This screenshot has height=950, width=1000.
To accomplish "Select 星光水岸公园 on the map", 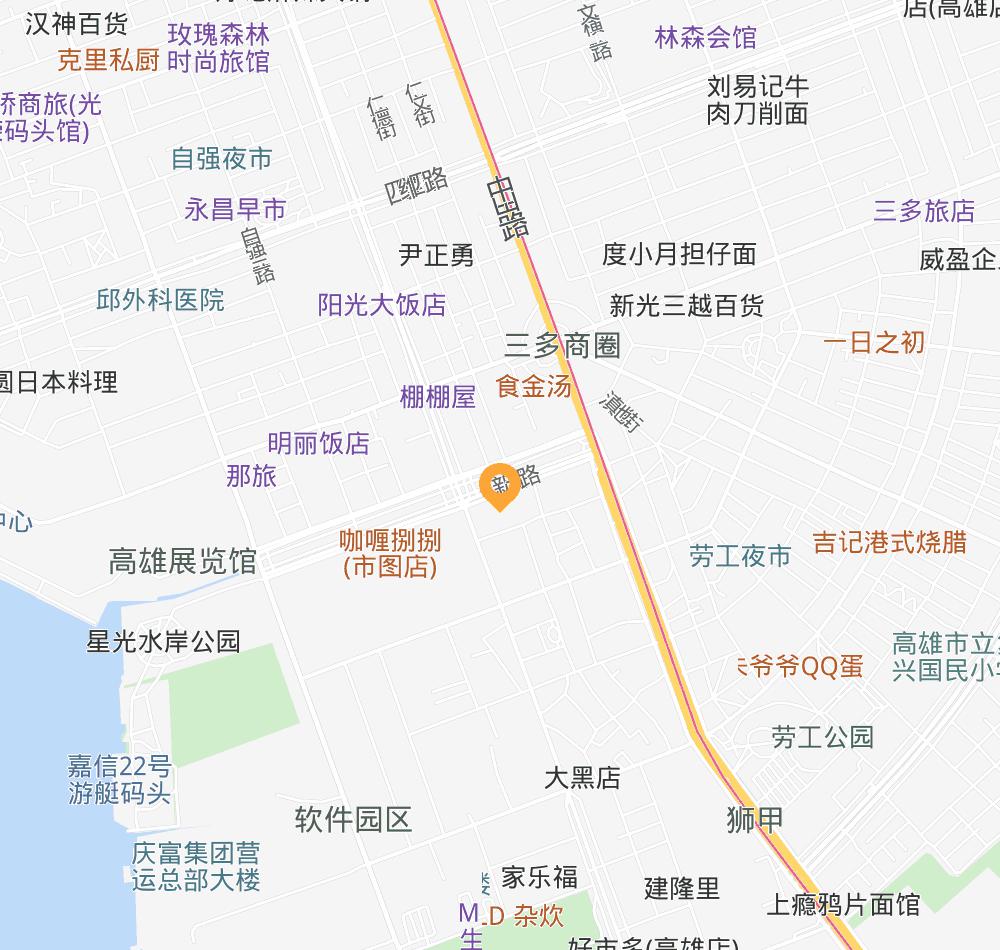I will coord(163,641).
